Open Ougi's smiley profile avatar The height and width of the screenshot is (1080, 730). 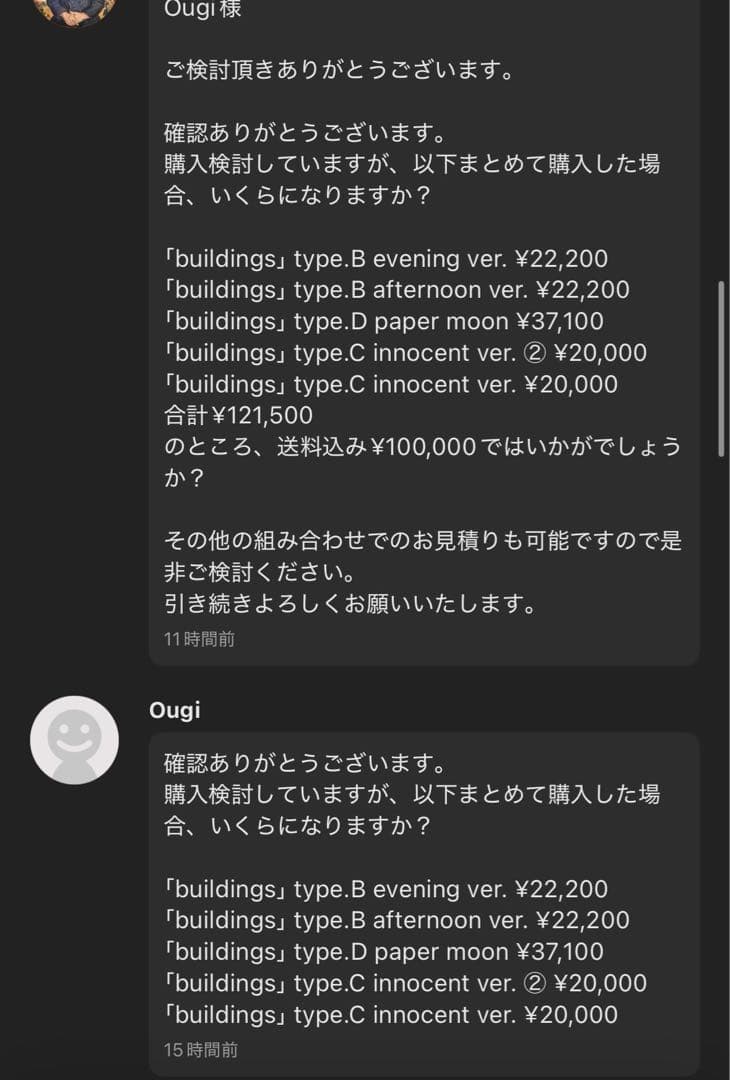[x=75, y=740]
